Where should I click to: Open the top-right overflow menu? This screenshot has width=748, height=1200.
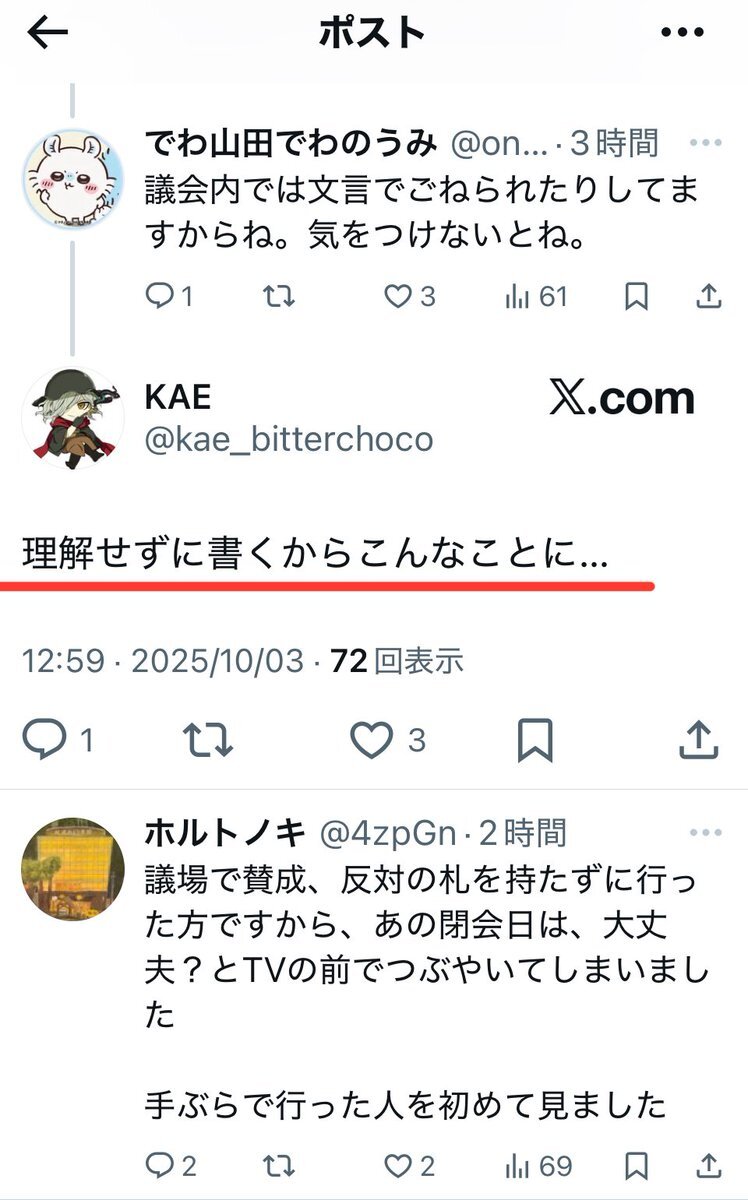pyautogui.click(x=683, y=33)
